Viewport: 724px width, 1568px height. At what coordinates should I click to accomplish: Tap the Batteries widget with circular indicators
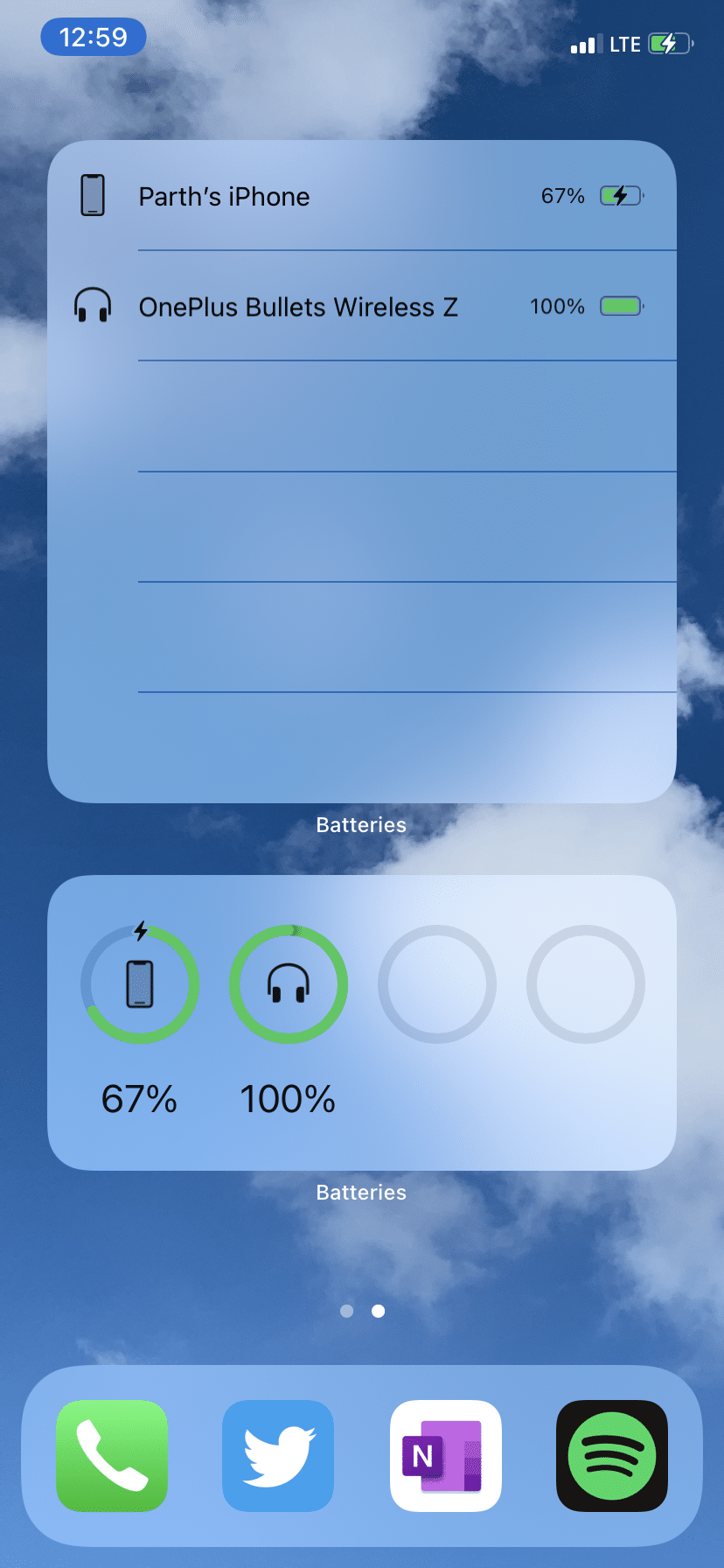(362, 1022)
